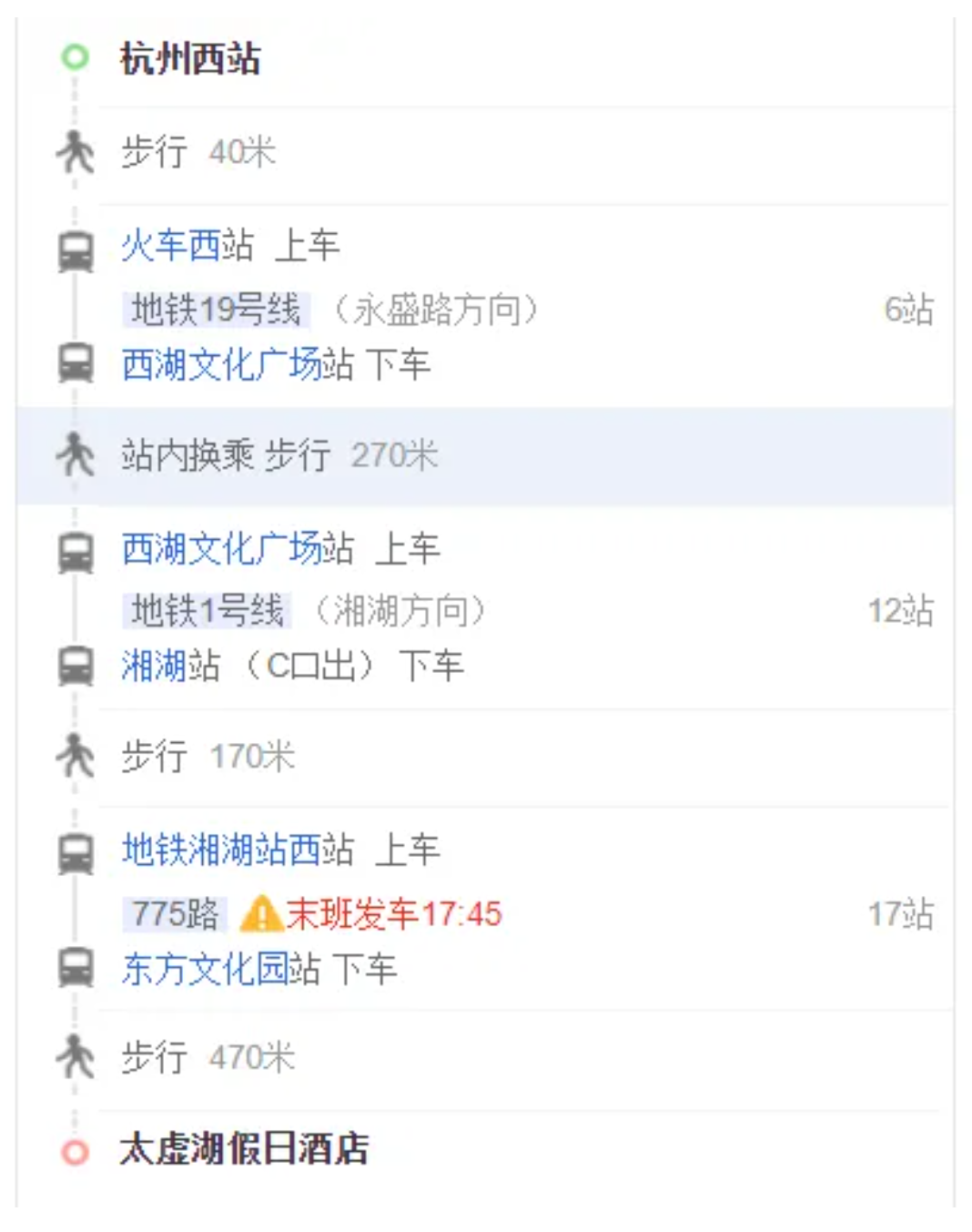View the 地铁19号线 line segment

[216, 310]
